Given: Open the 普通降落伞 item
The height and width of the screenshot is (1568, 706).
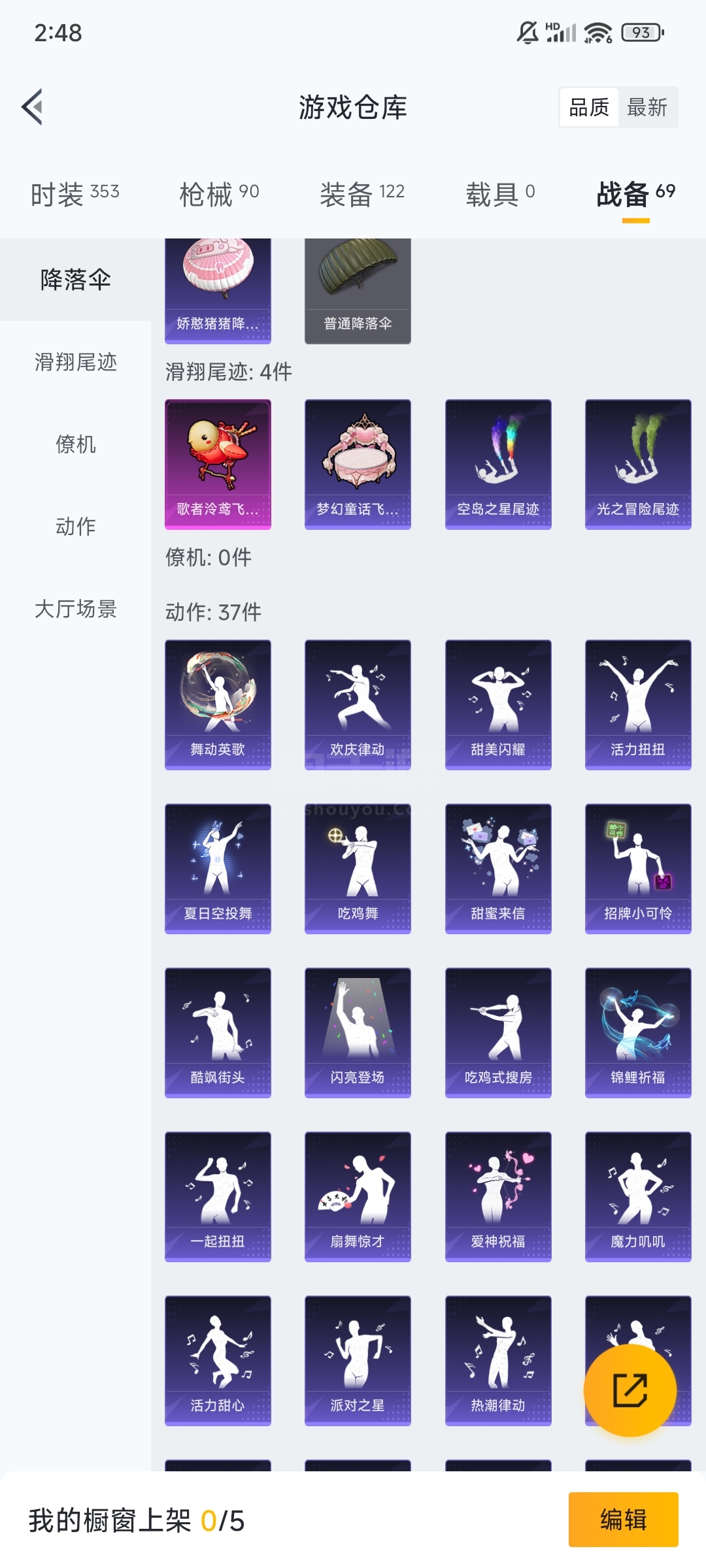Looking at the screenshot, I should [358, 291].
